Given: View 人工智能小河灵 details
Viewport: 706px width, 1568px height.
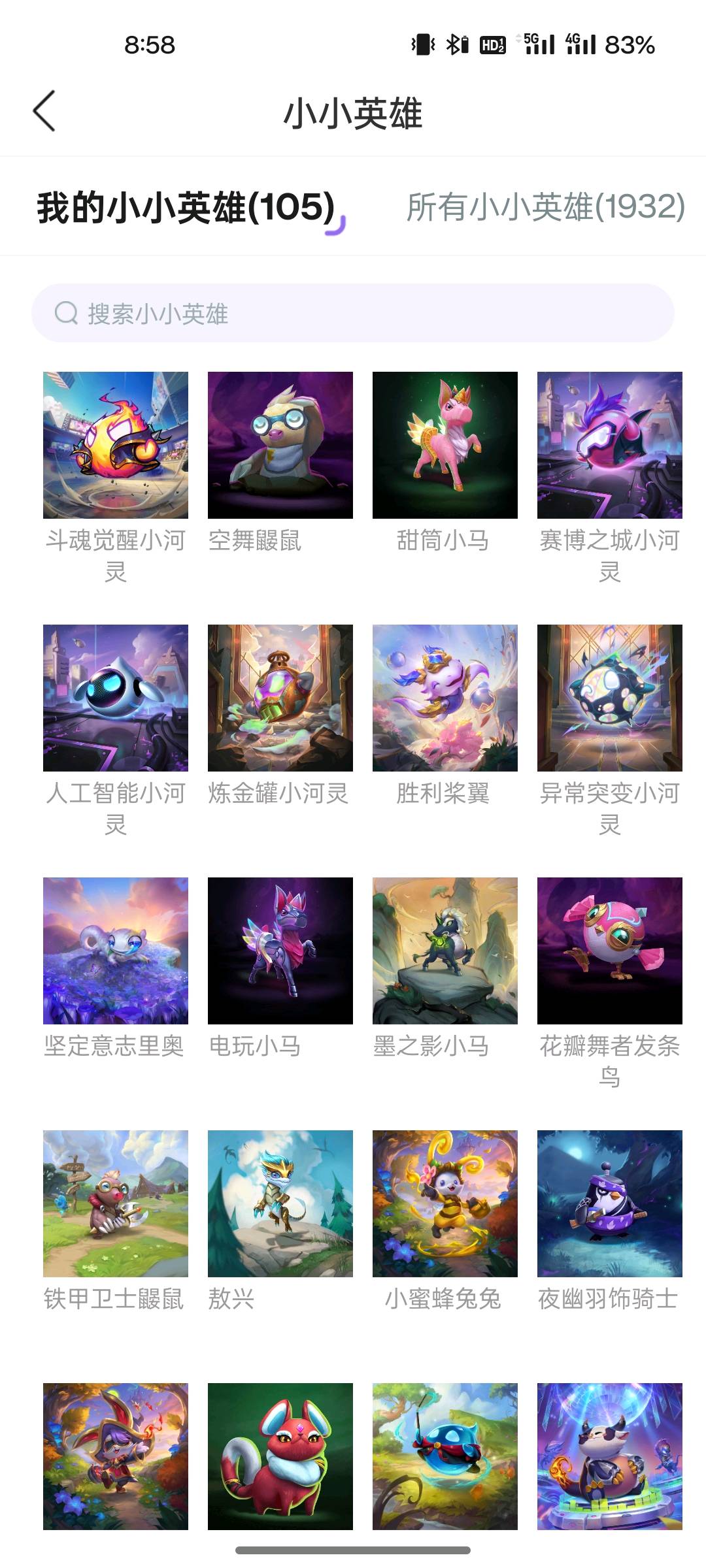Looking at the screenshot, I should pos(116,698).
